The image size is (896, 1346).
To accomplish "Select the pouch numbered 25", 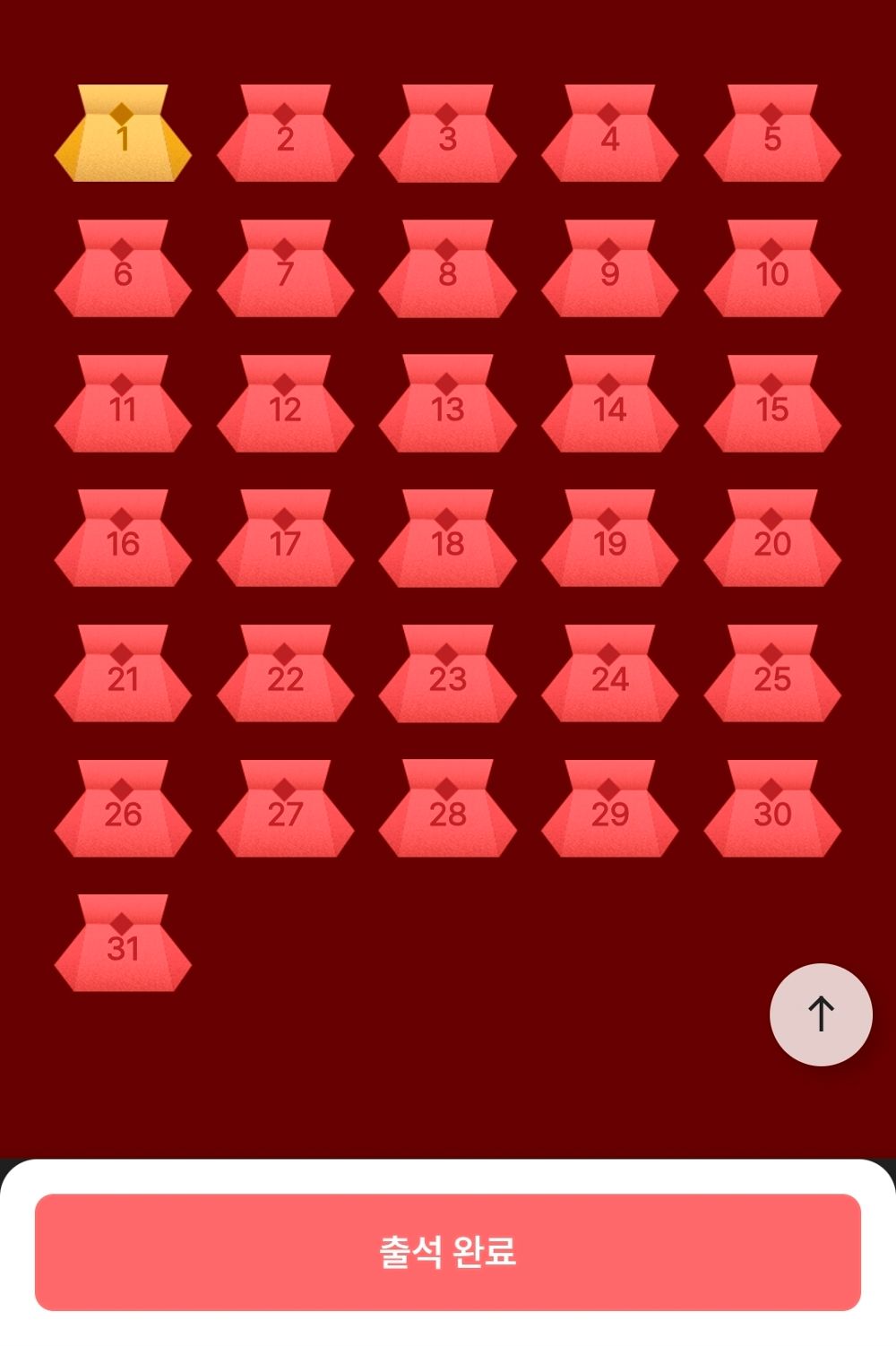I will 772,676.
